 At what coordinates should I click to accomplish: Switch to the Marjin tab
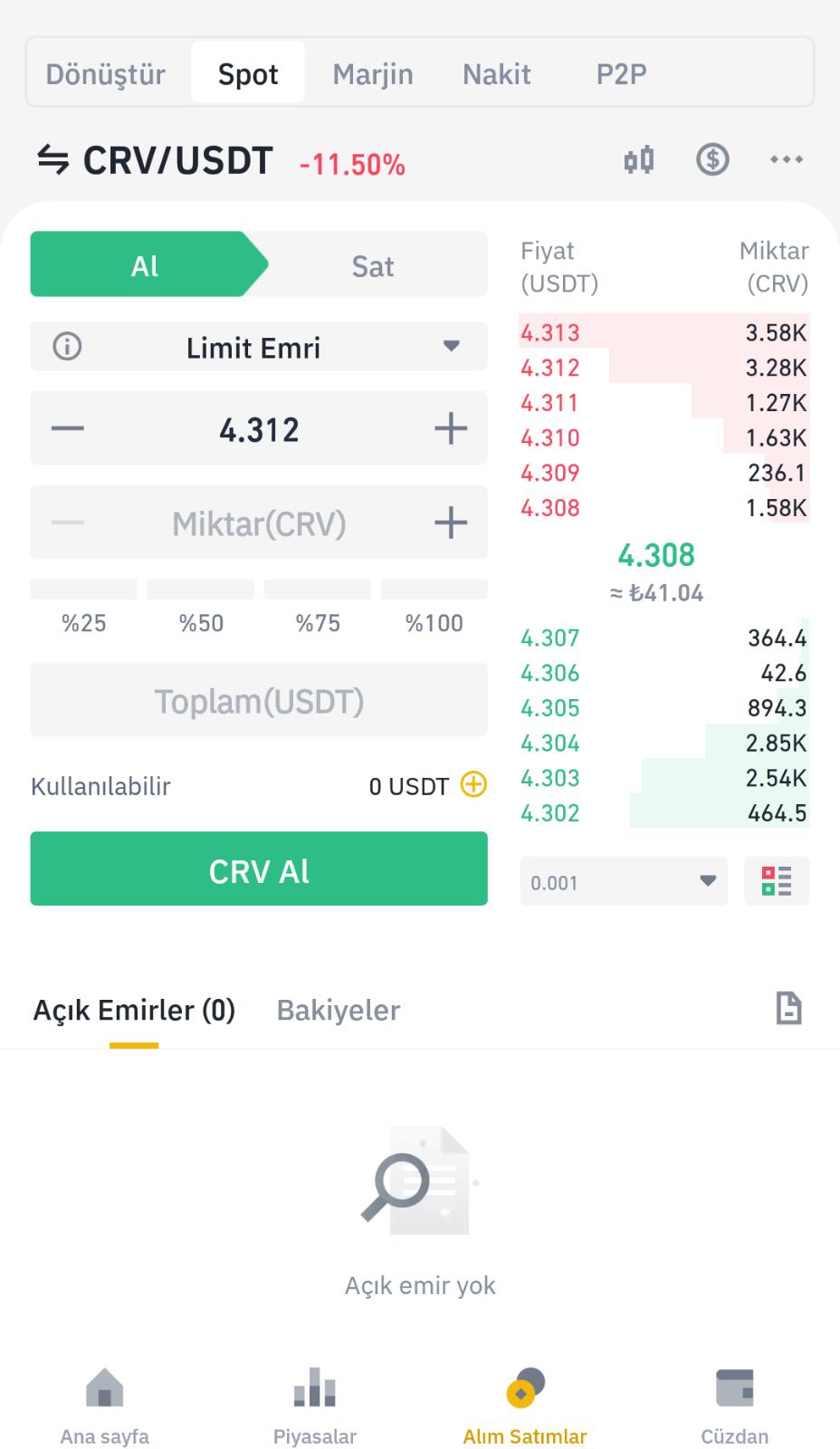tap(372, 73)
